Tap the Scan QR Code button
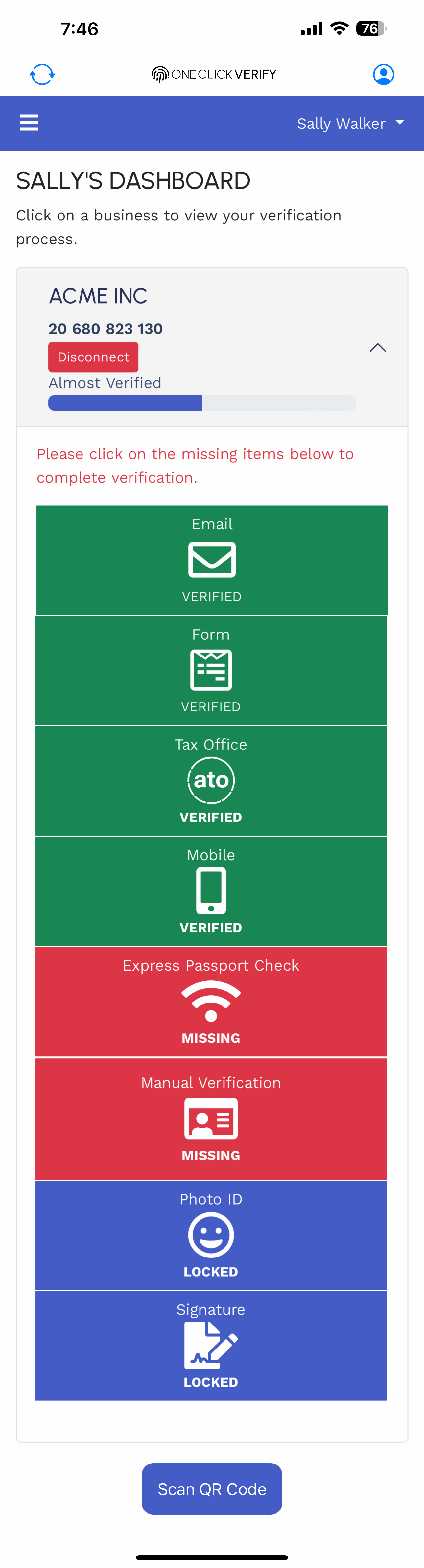The image size is (424, 1568). point(211,1488)
